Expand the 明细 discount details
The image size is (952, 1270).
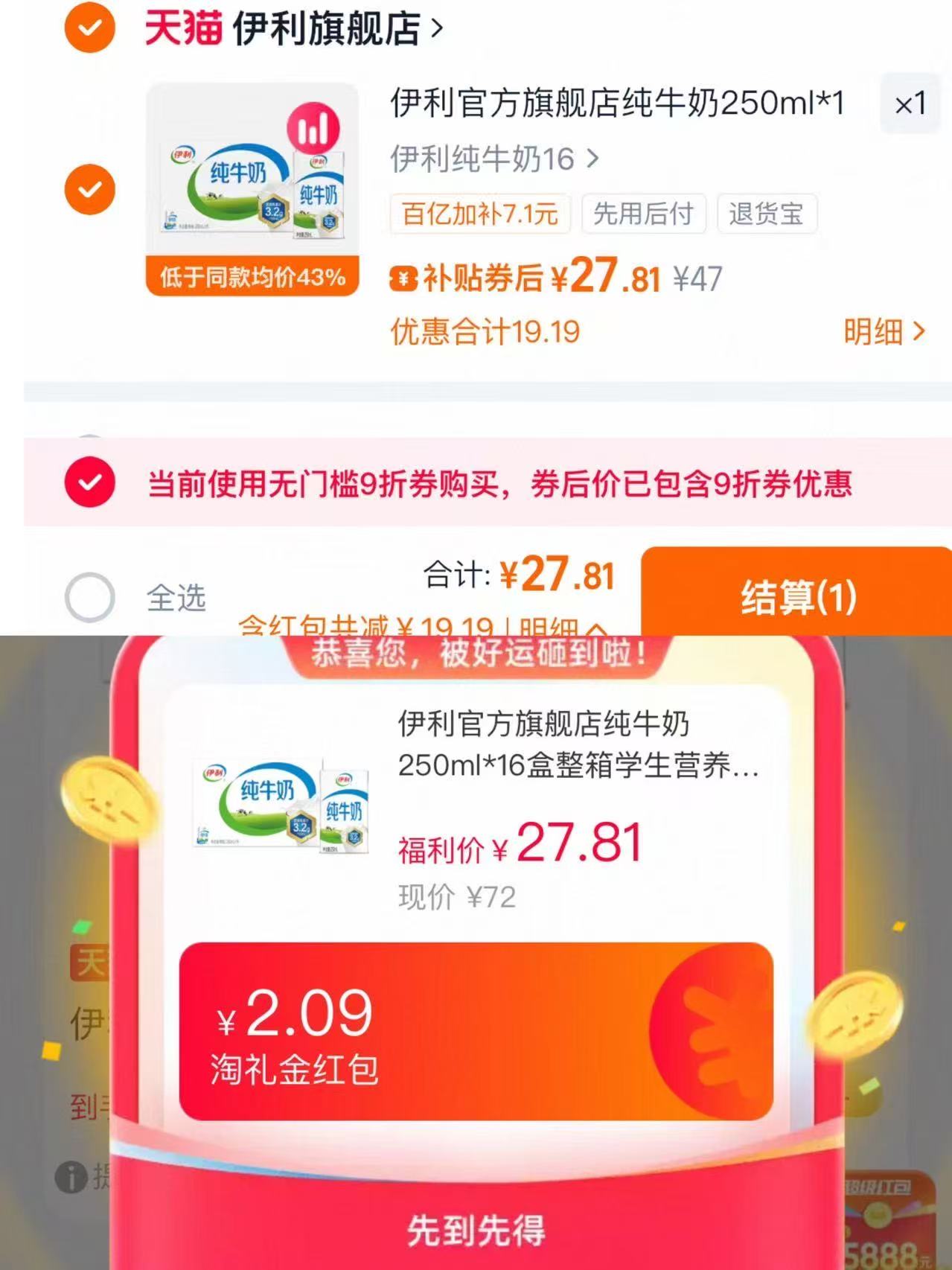coord(881,332)
